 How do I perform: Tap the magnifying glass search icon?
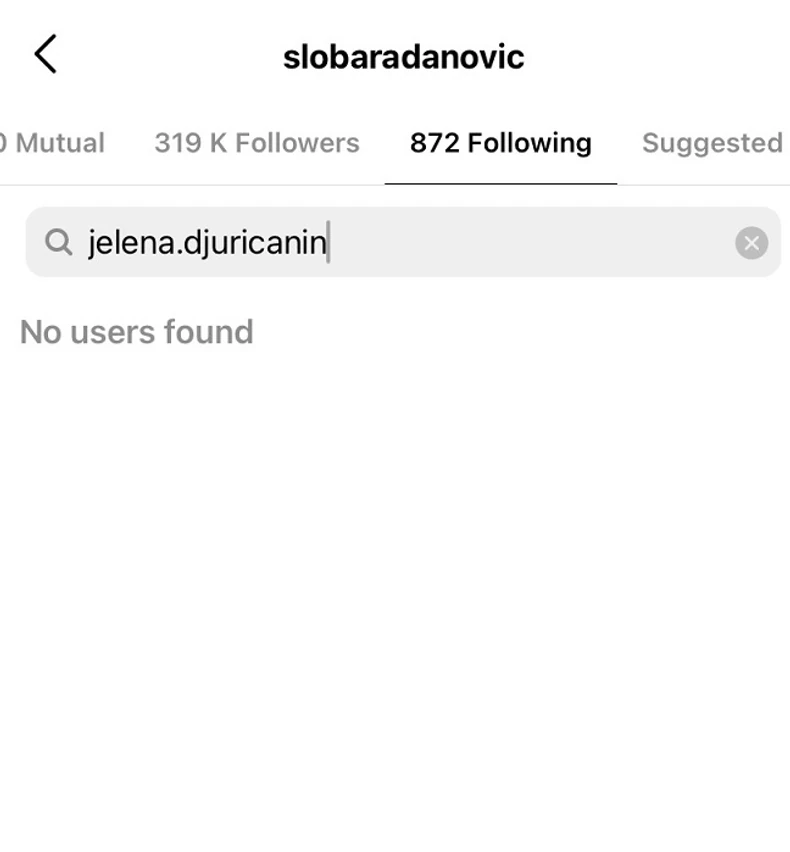(58, 242)
